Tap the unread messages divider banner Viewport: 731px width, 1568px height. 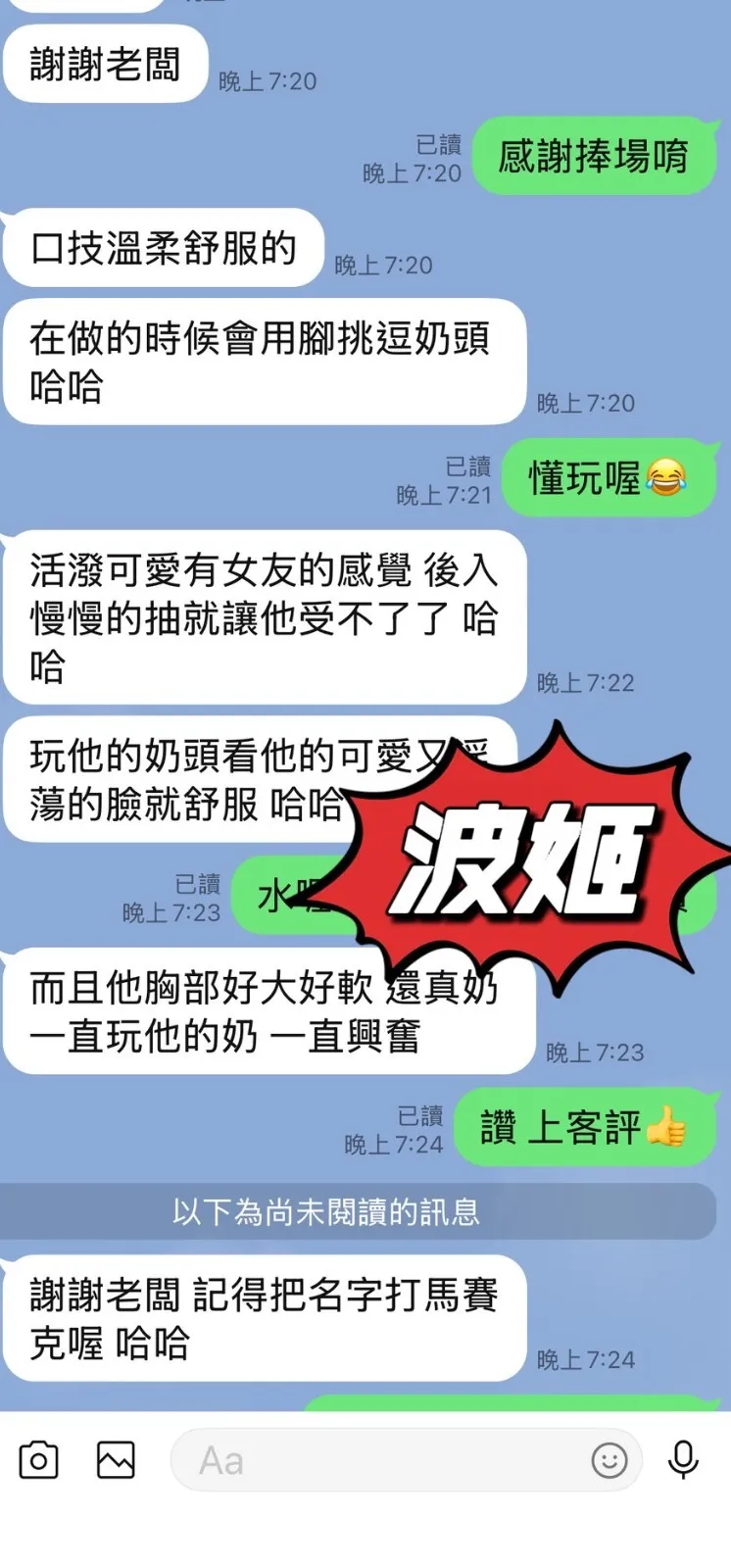(x=365, y=1212)
